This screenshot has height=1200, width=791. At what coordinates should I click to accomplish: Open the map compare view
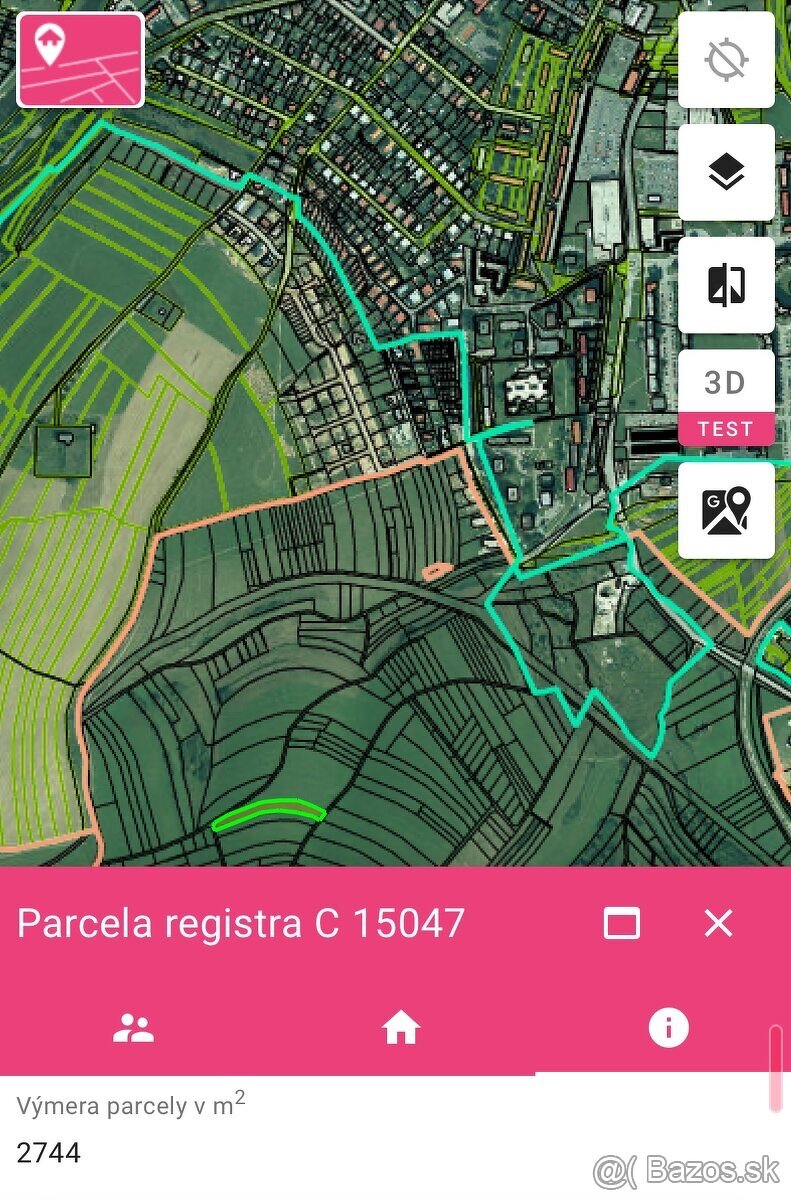coord(726,285)
